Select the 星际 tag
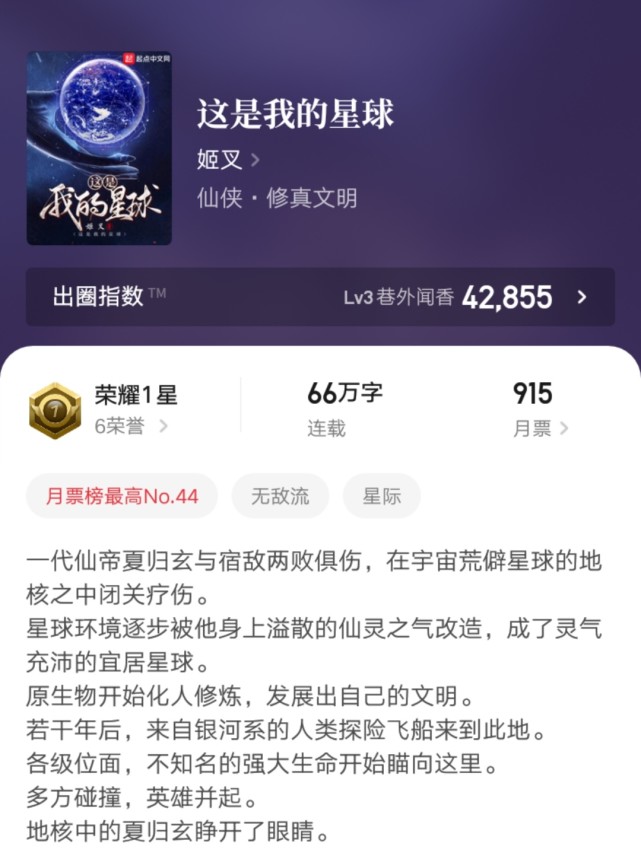The width and height of the screenshot is (641, 859). point(381,496)
